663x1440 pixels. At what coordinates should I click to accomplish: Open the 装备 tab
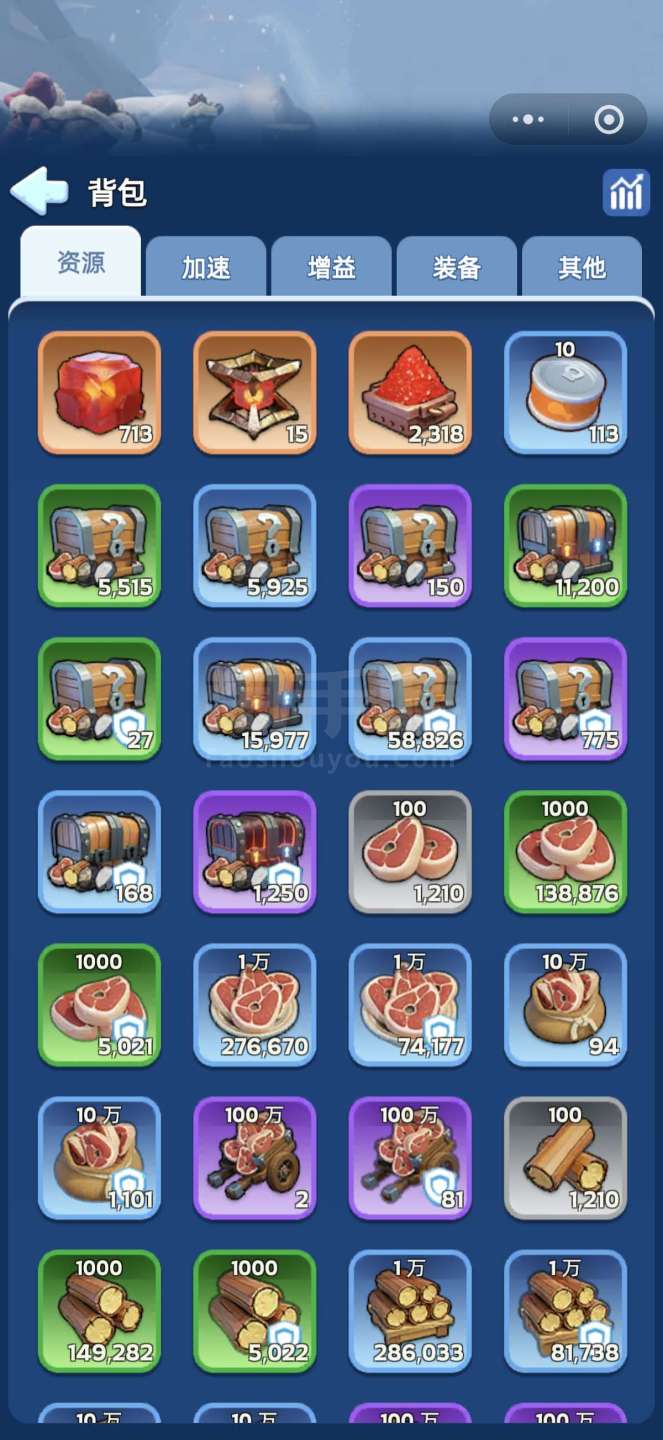(457, 267)
